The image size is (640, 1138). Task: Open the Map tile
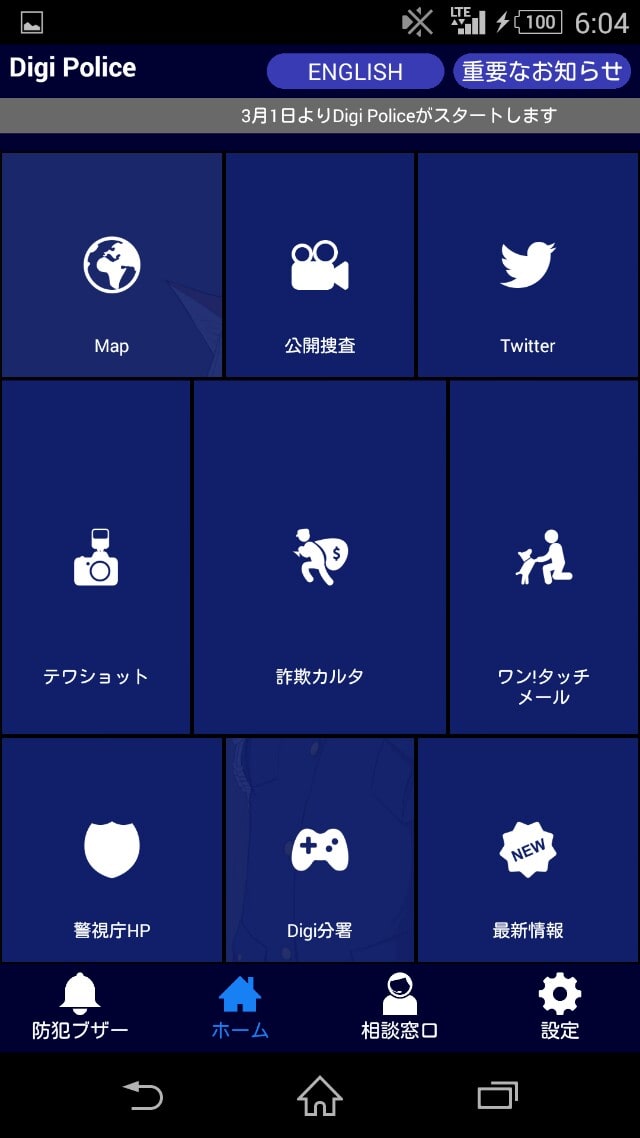coord(112,265)
